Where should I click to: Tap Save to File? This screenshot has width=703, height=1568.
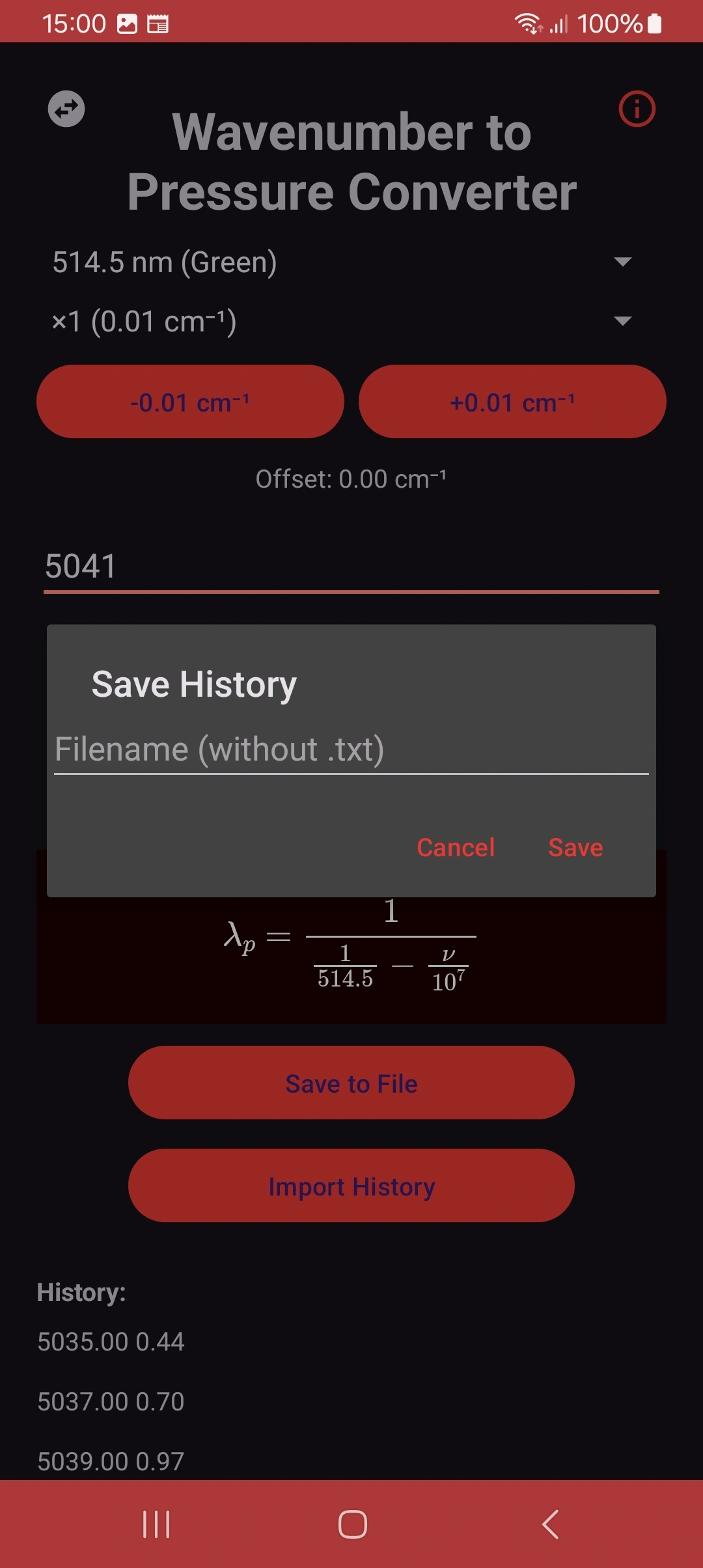pos(351,1083)
